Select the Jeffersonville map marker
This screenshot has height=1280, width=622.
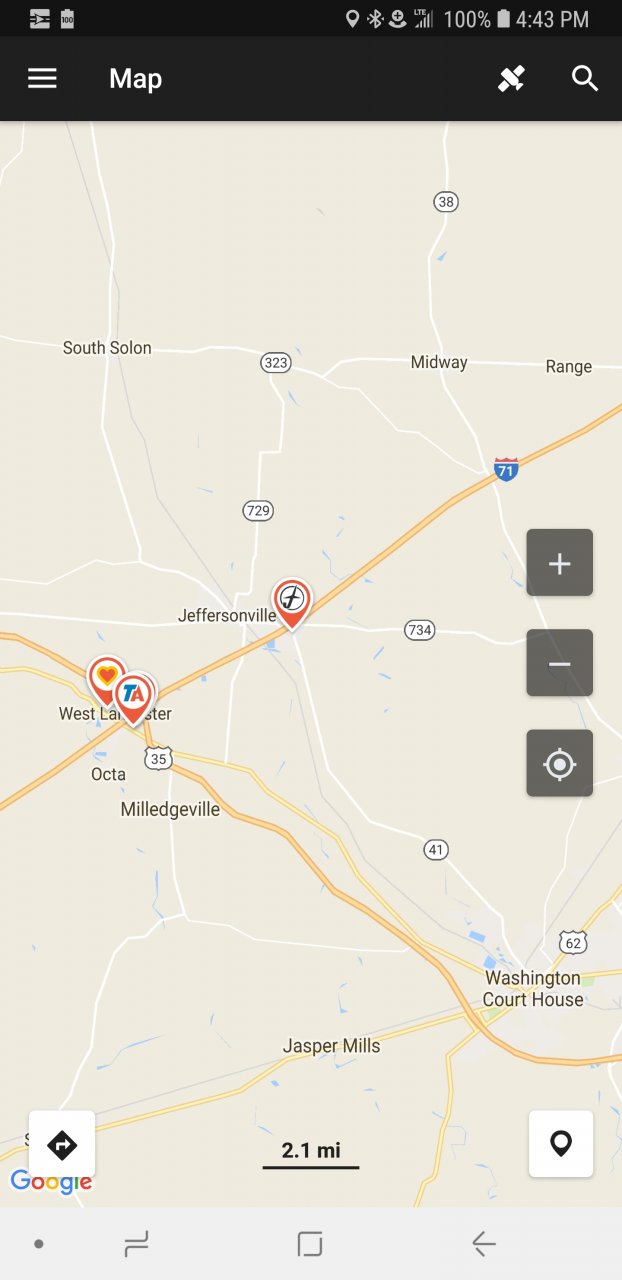pyautogui.click(x=292, y=601)
